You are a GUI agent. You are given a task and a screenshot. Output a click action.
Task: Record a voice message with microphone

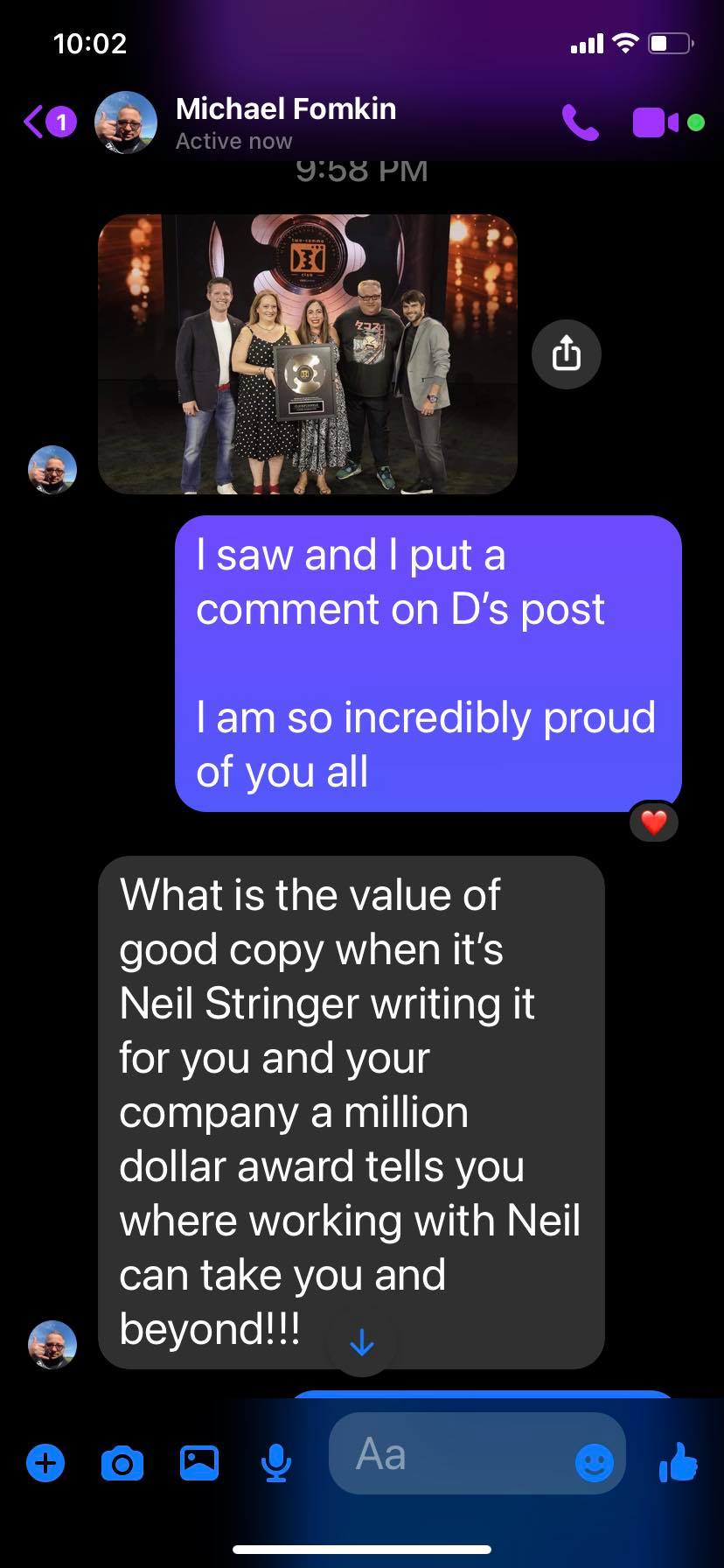coord(276,1462)
